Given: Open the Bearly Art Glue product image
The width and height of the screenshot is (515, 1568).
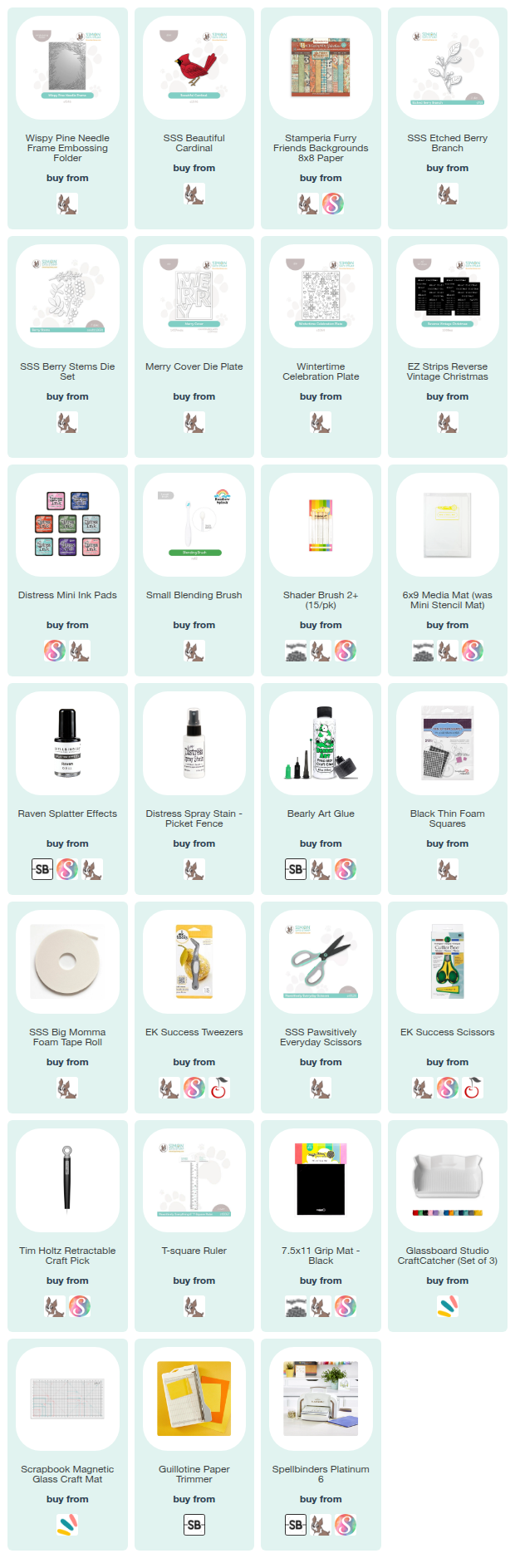Looking at the screenshot, I should click(x=321, y=743).
